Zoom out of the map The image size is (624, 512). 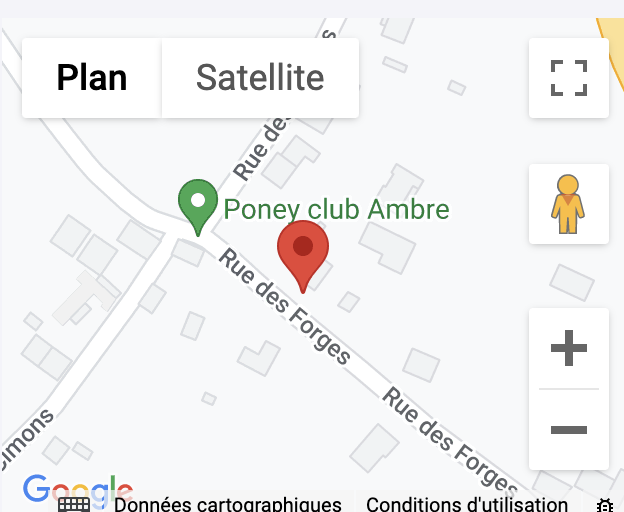(x=568, y=430)
